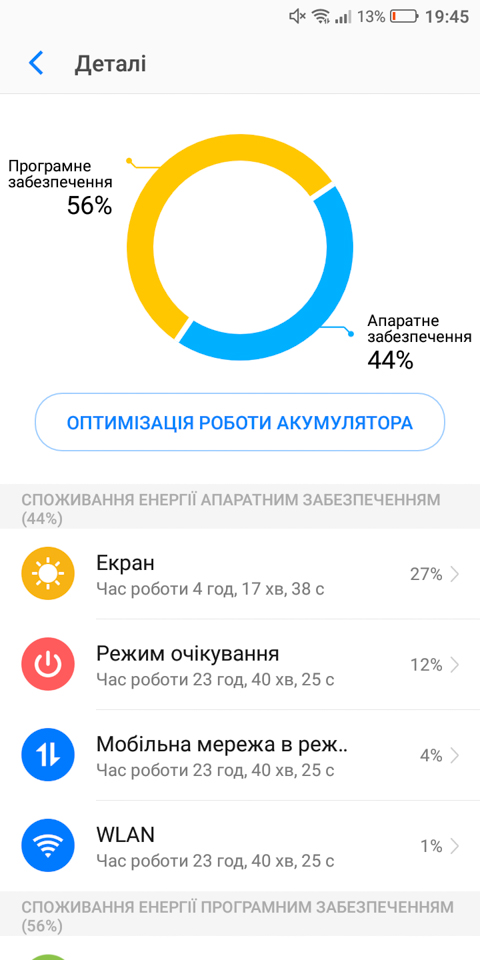Image resolution: width=480 pixels, height=960 pixels.
Task: Open Екран power usage details
Action: click(240, 574)
